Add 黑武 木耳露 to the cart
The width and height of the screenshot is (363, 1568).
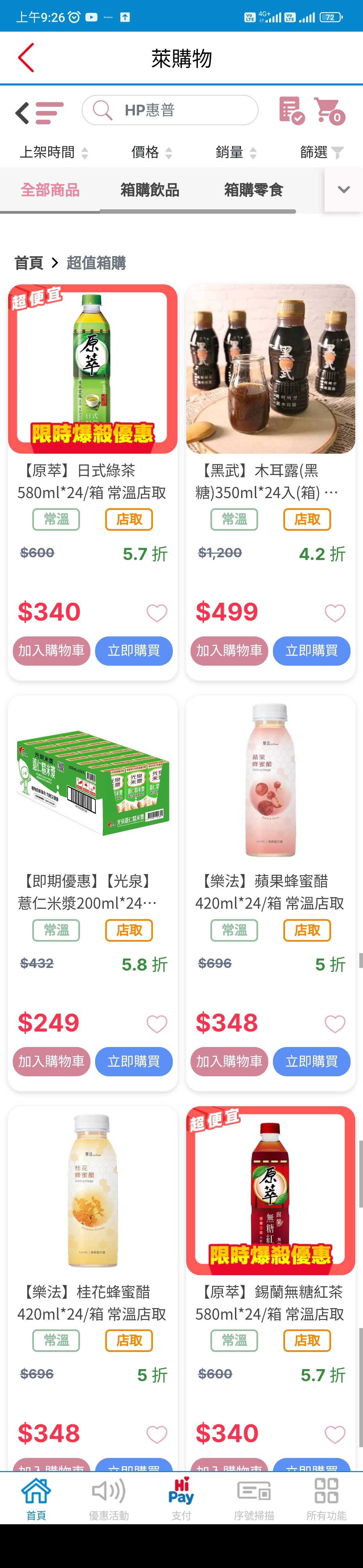(229, 651)
